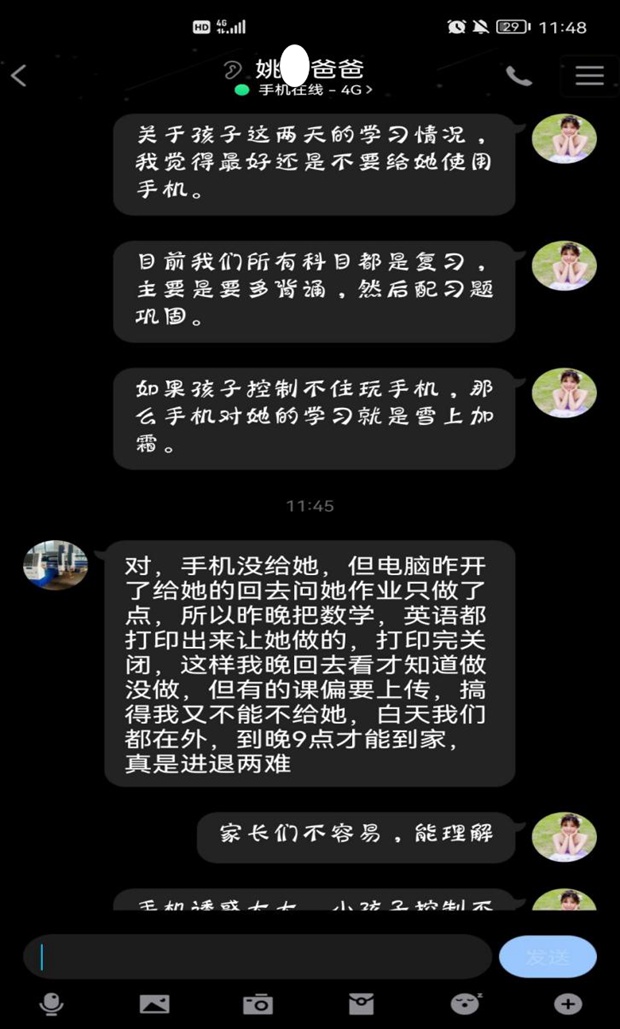Screen dimensions: 620x1029
Task: Open the plus menu for more options
Action: point(568,1003)
